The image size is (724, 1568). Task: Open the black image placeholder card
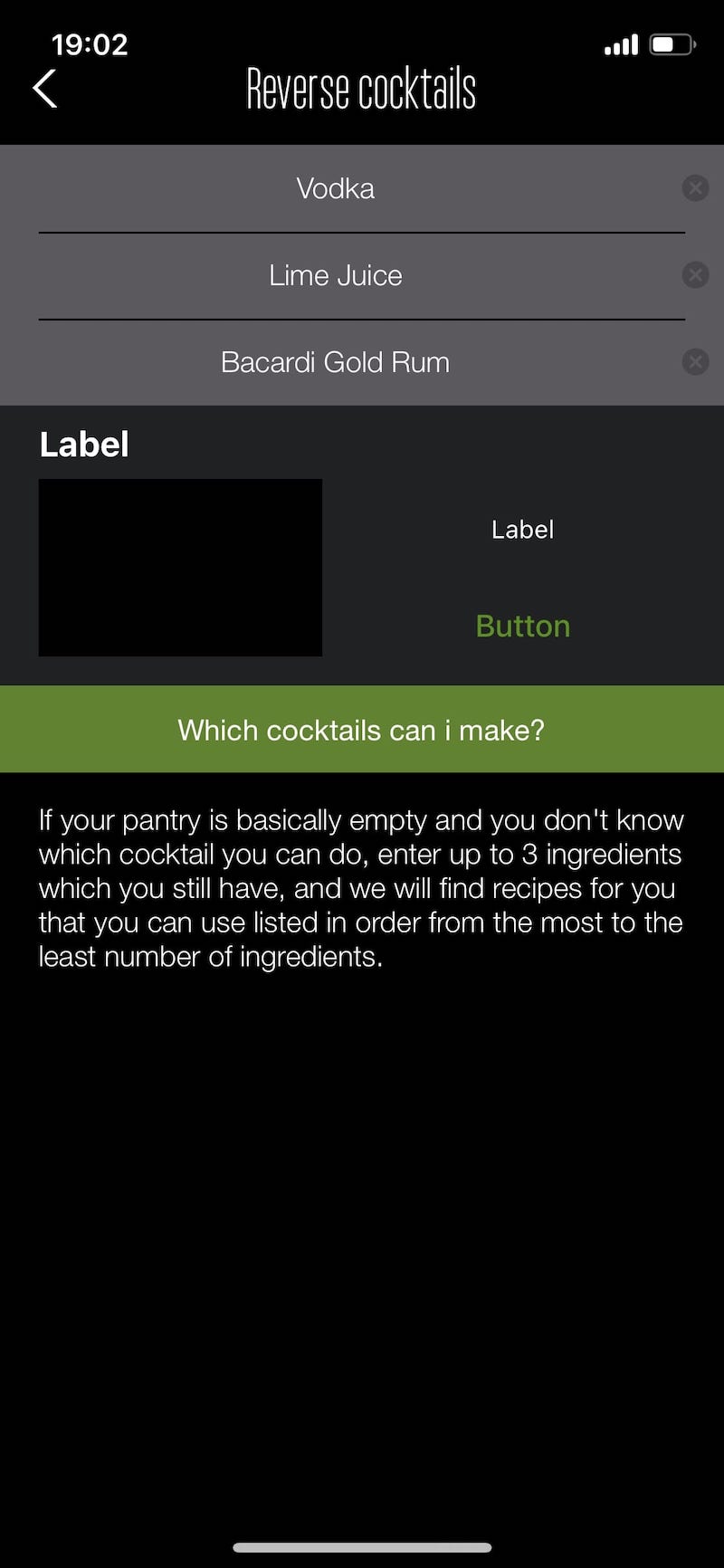pyautogui.click(x=180, y=568)
